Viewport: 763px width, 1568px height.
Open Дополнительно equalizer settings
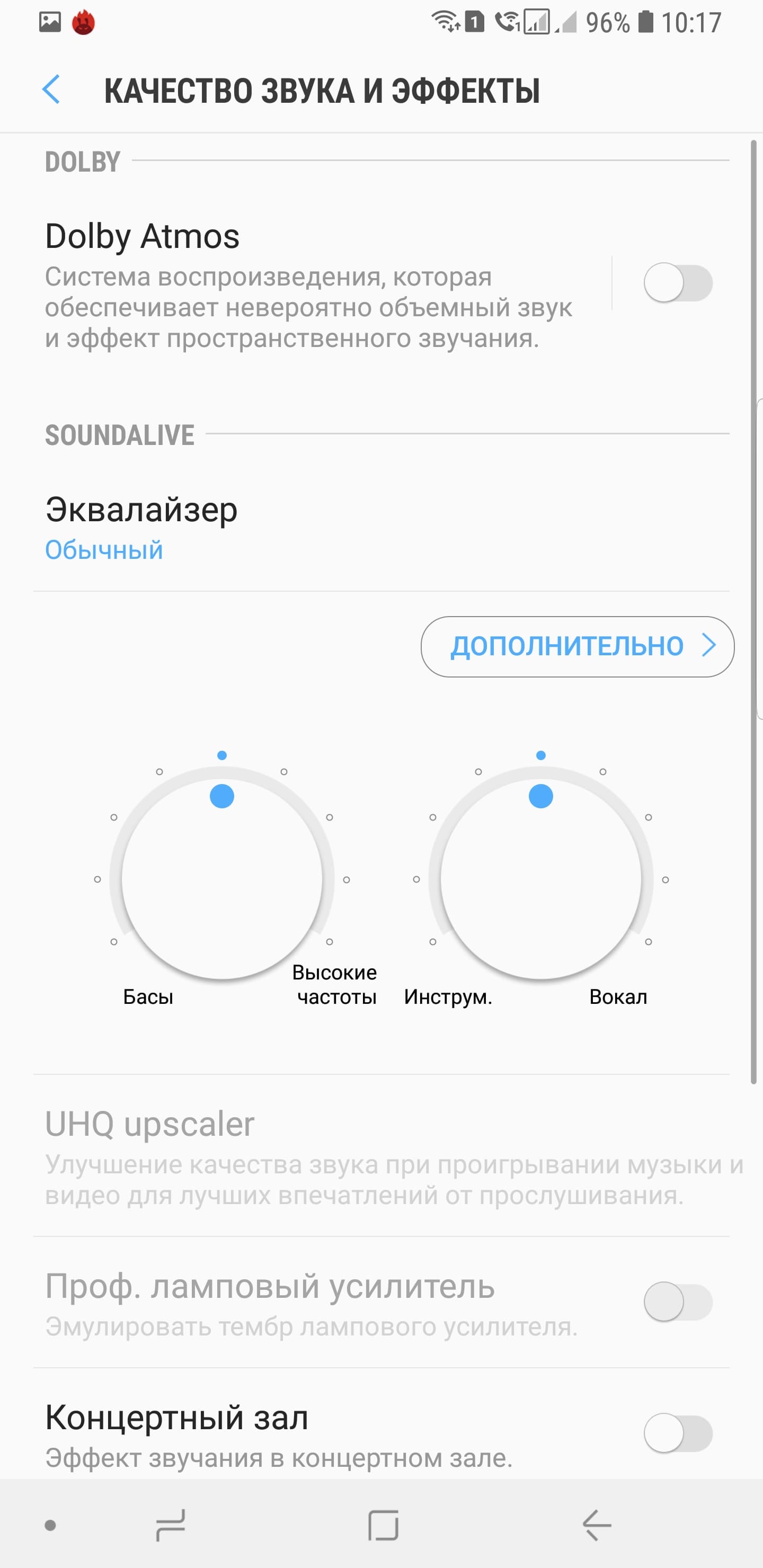(x=576, y=646)
